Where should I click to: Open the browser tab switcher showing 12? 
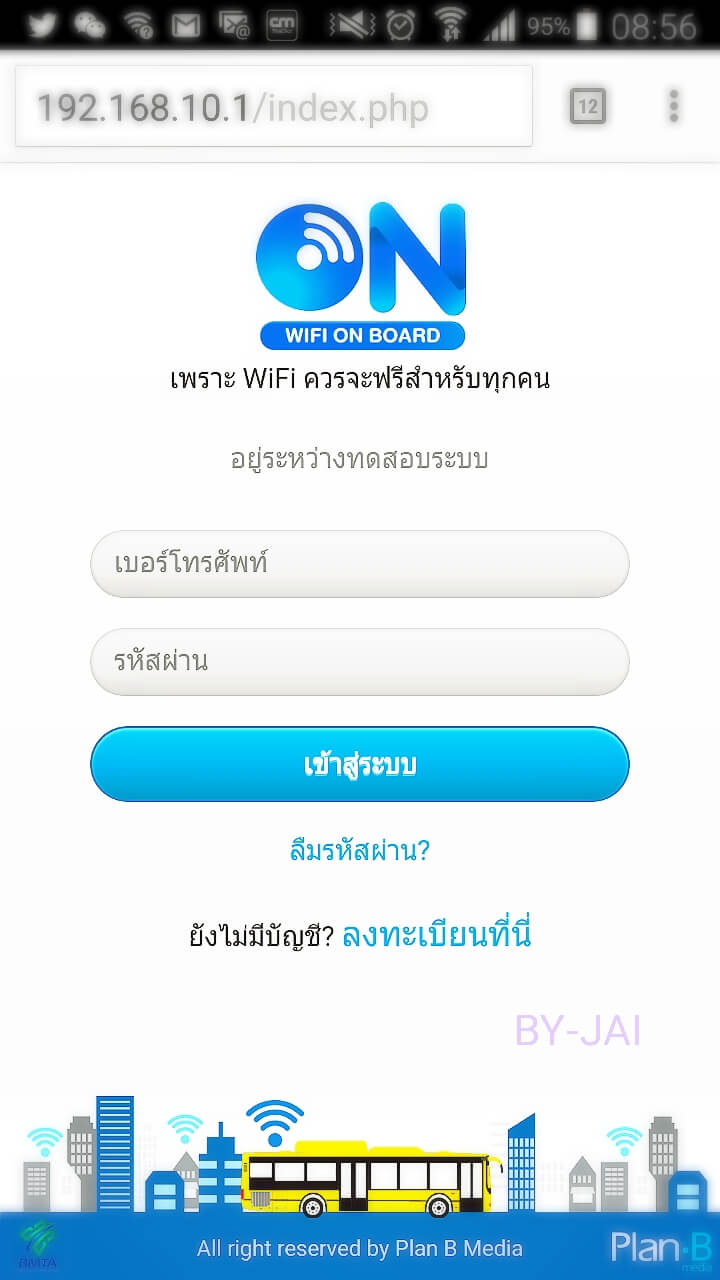(590, 106)
